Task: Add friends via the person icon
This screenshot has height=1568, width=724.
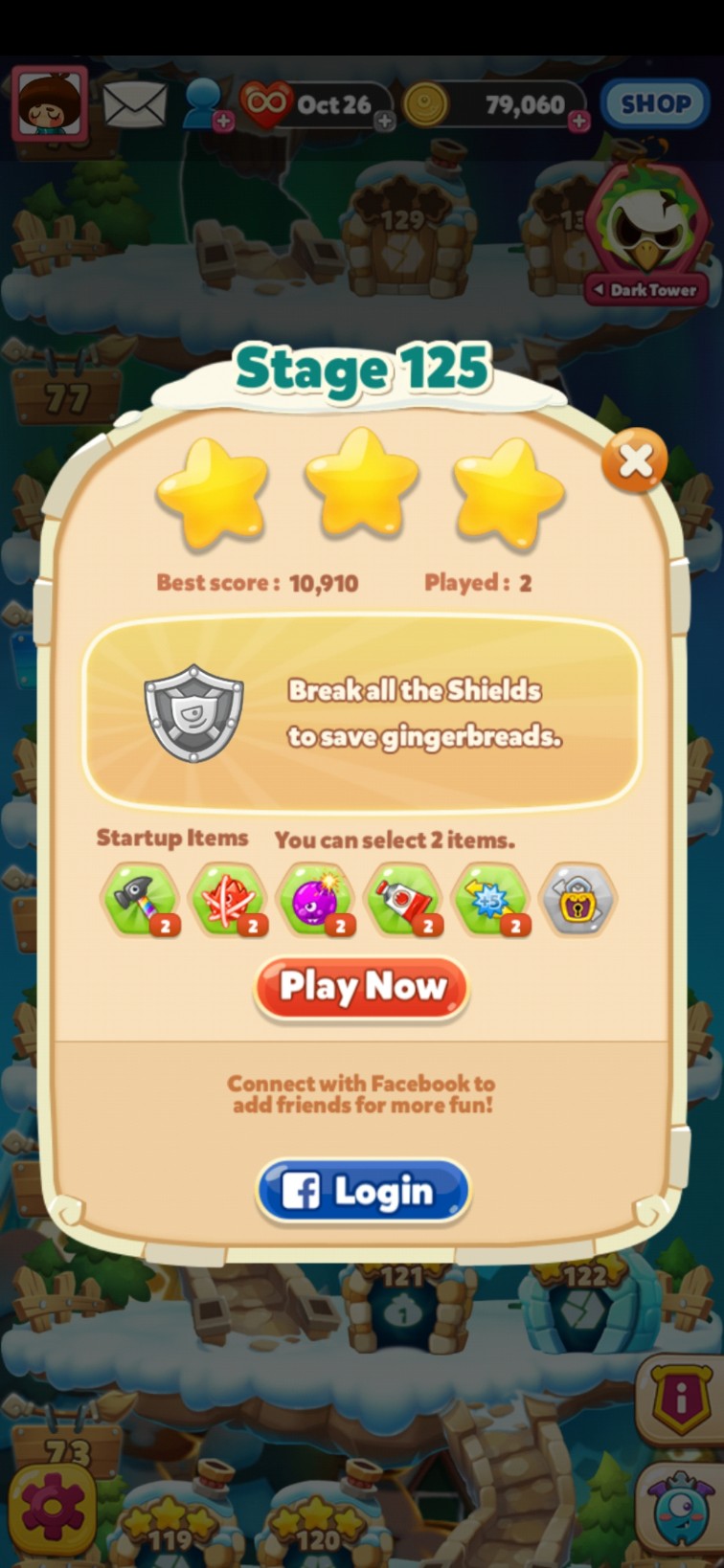Action: [205, 103]
